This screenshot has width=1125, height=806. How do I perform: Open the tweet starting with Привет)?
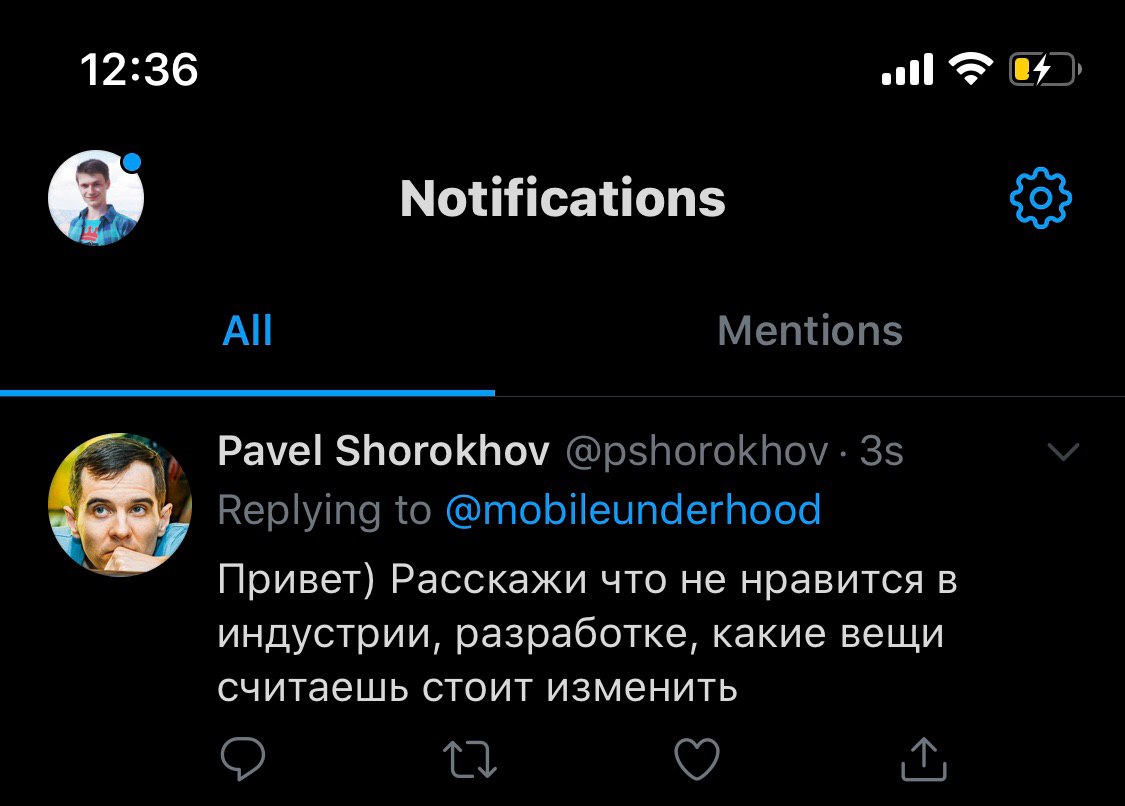(585, 634)
